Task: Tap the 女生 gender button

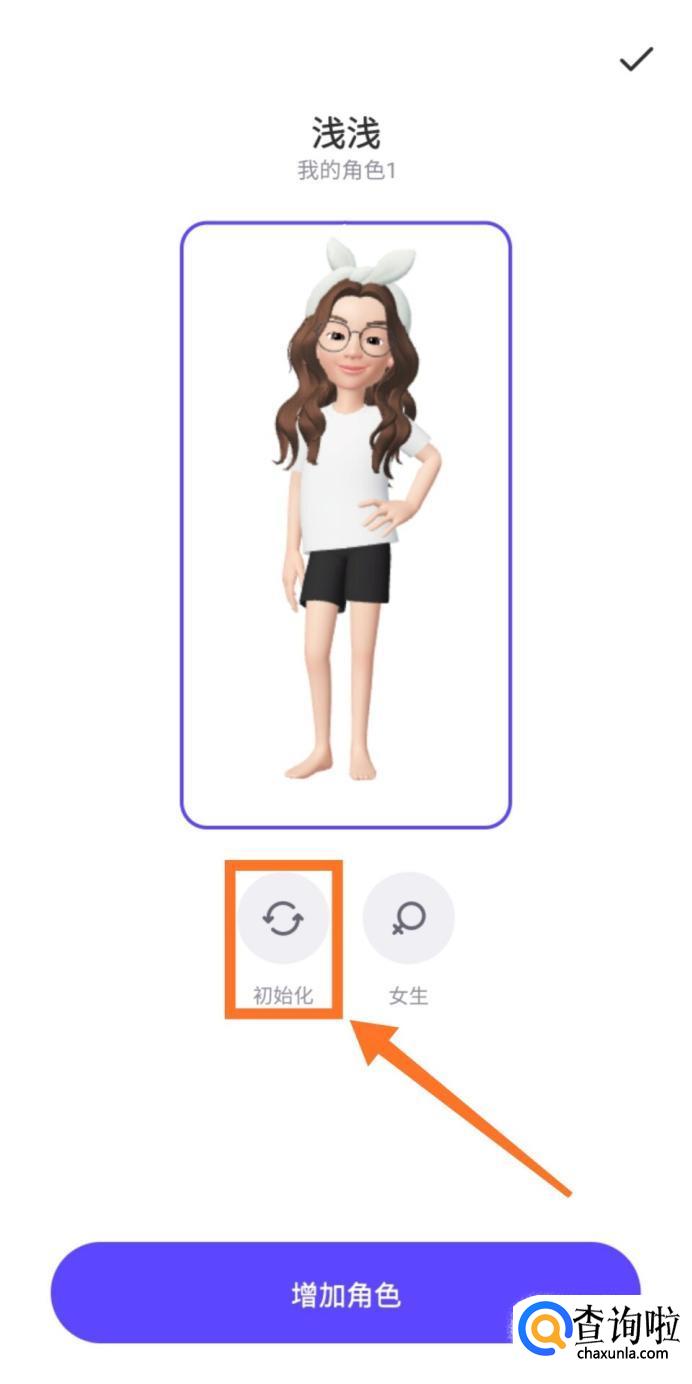Action: [x=408, y=918]
